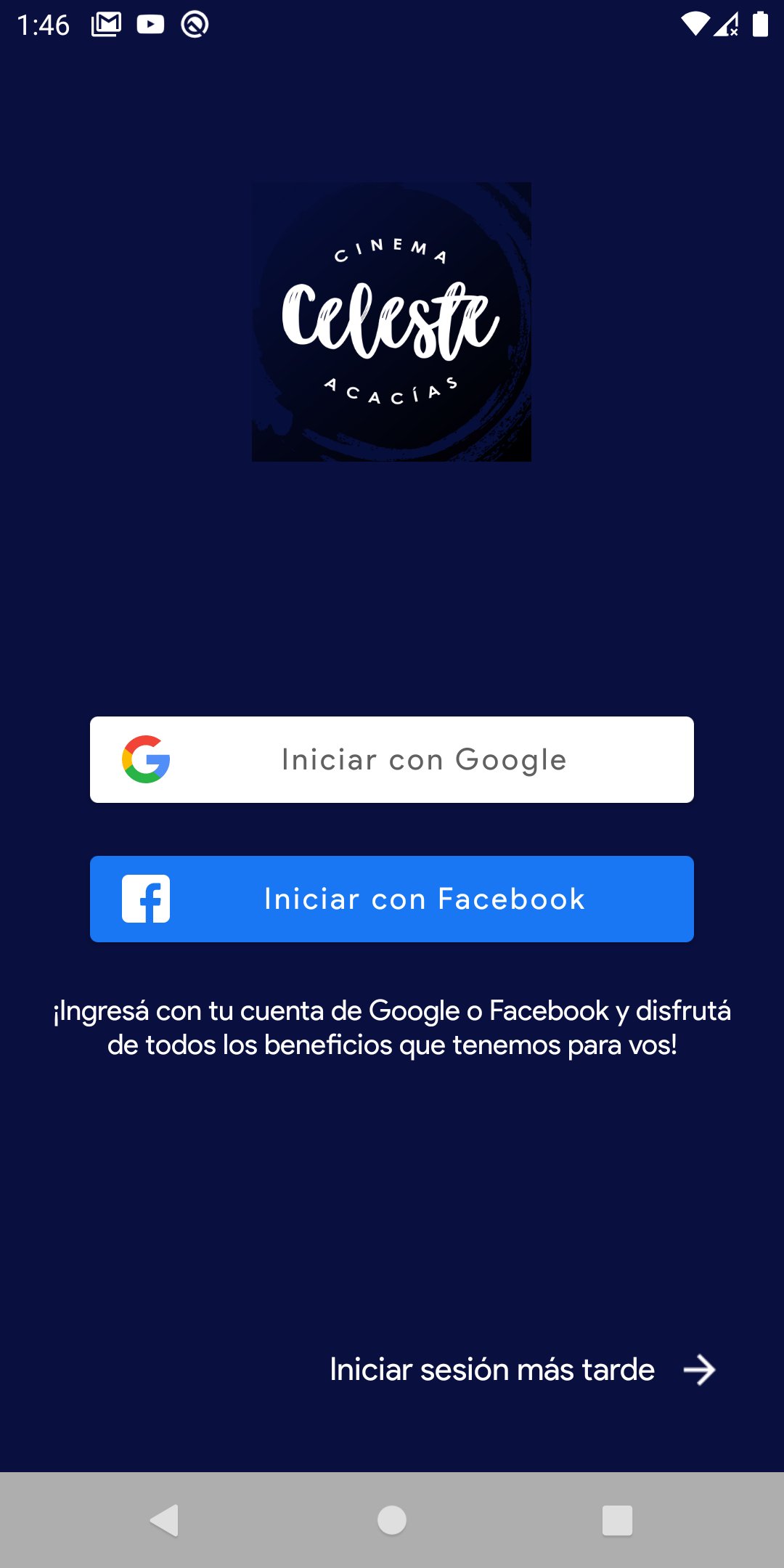Open recent apps from the navigation bar
Viewport: 784px width, 1568px height.
tap(617, 1520)
